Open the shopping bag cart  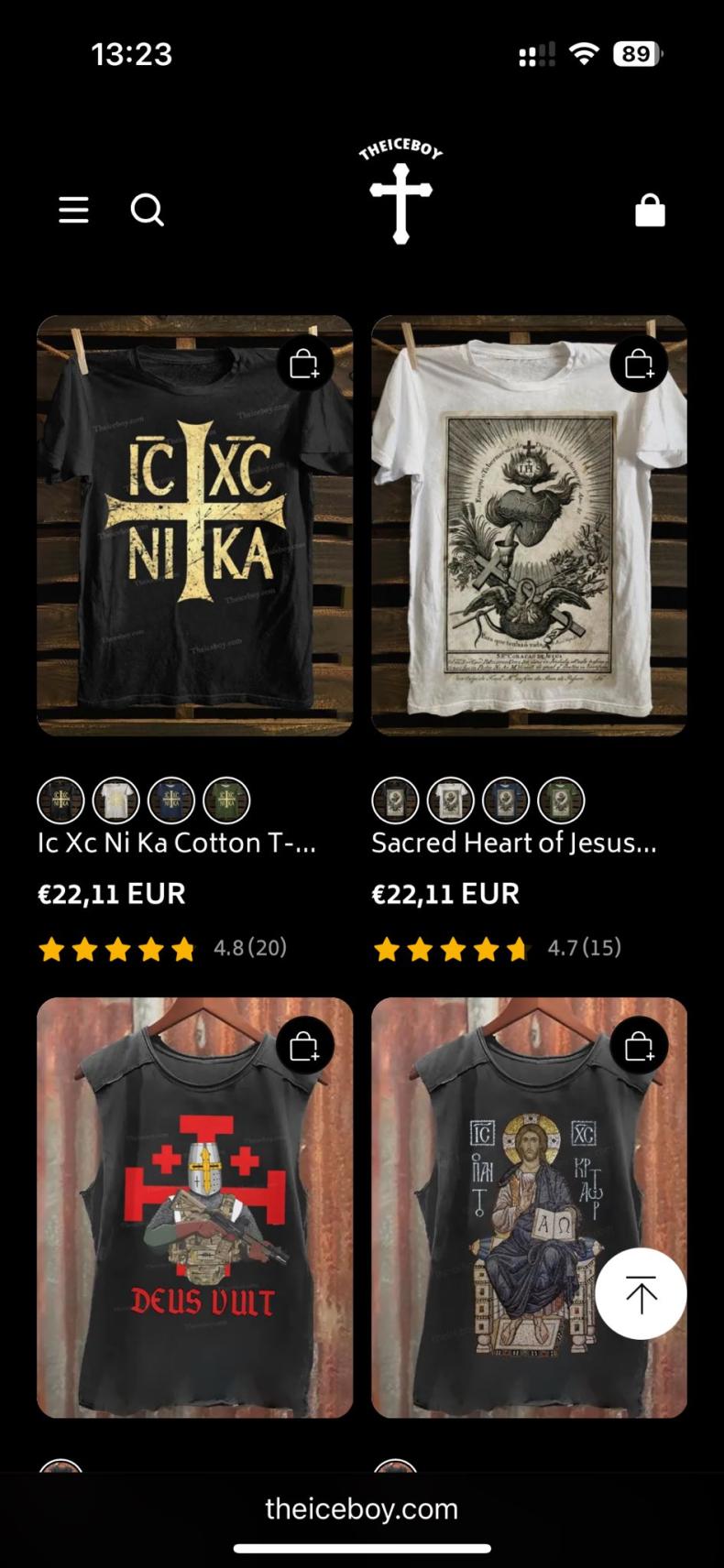tap(650, 210)
